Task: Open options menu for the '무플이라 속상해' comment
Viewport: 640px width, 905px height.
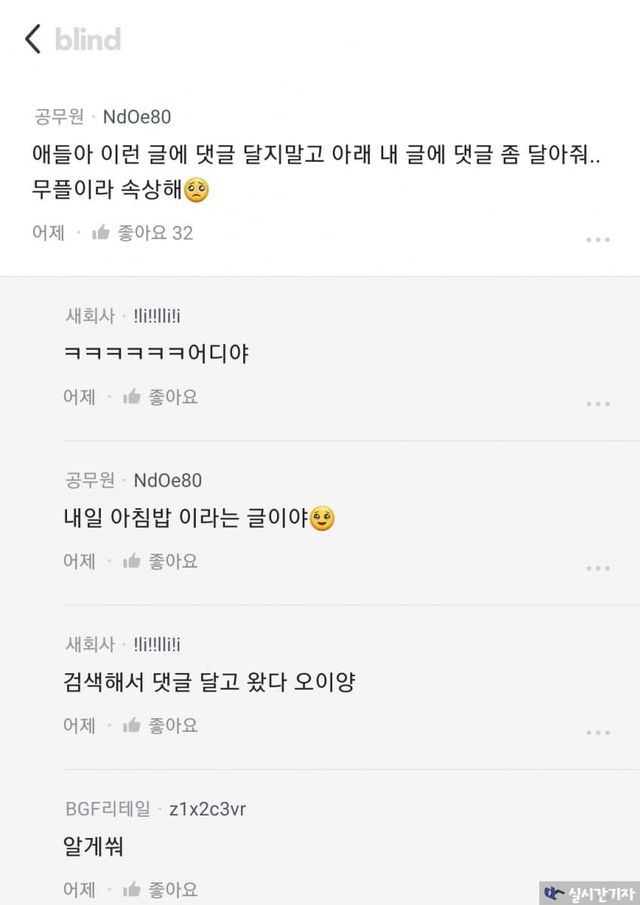Action: point(597,240)
